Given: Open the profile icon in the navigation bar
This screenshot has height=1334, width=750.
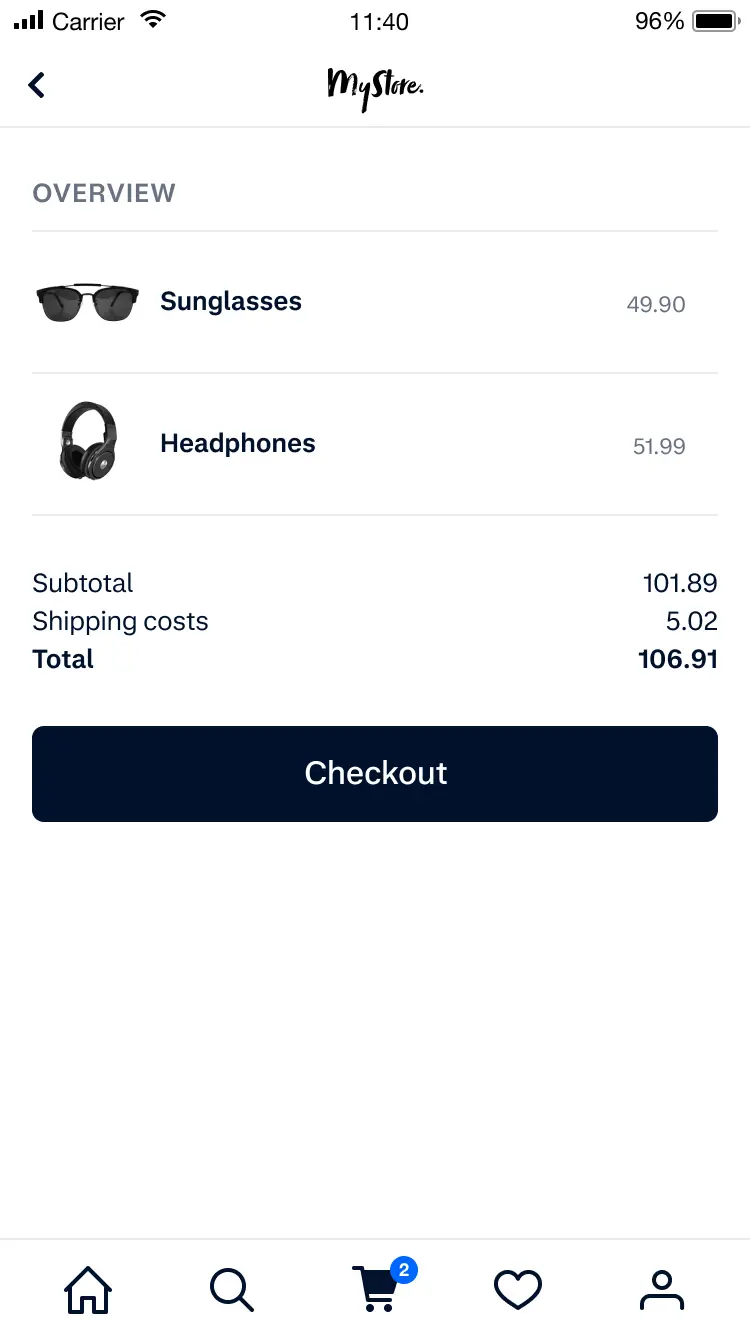Looking at the screenshot, I should coord(661,1289).
